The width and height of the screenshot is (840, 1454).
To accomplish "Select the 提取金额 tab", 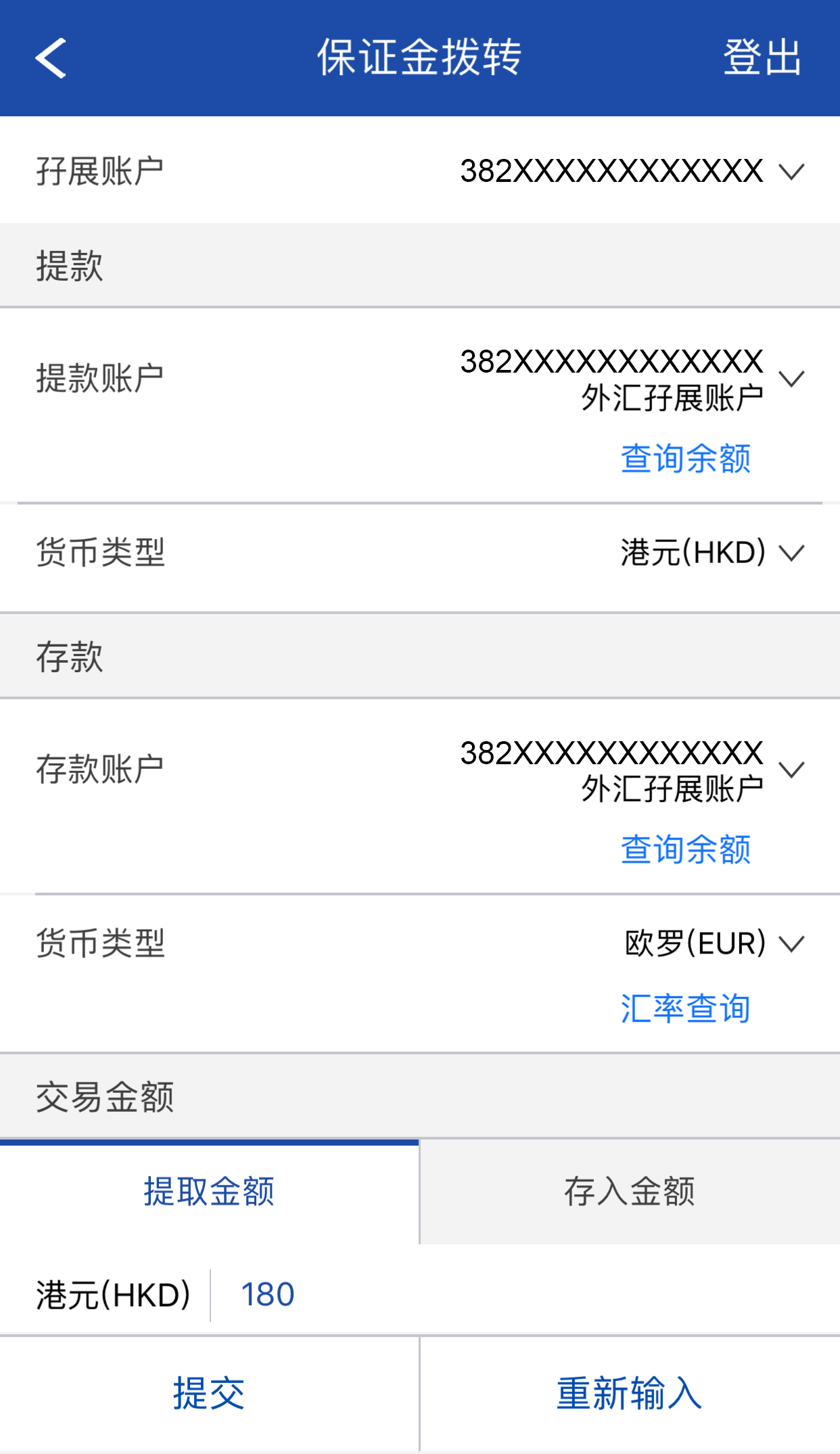I will pyautogui.click(x=209, y=1192).
